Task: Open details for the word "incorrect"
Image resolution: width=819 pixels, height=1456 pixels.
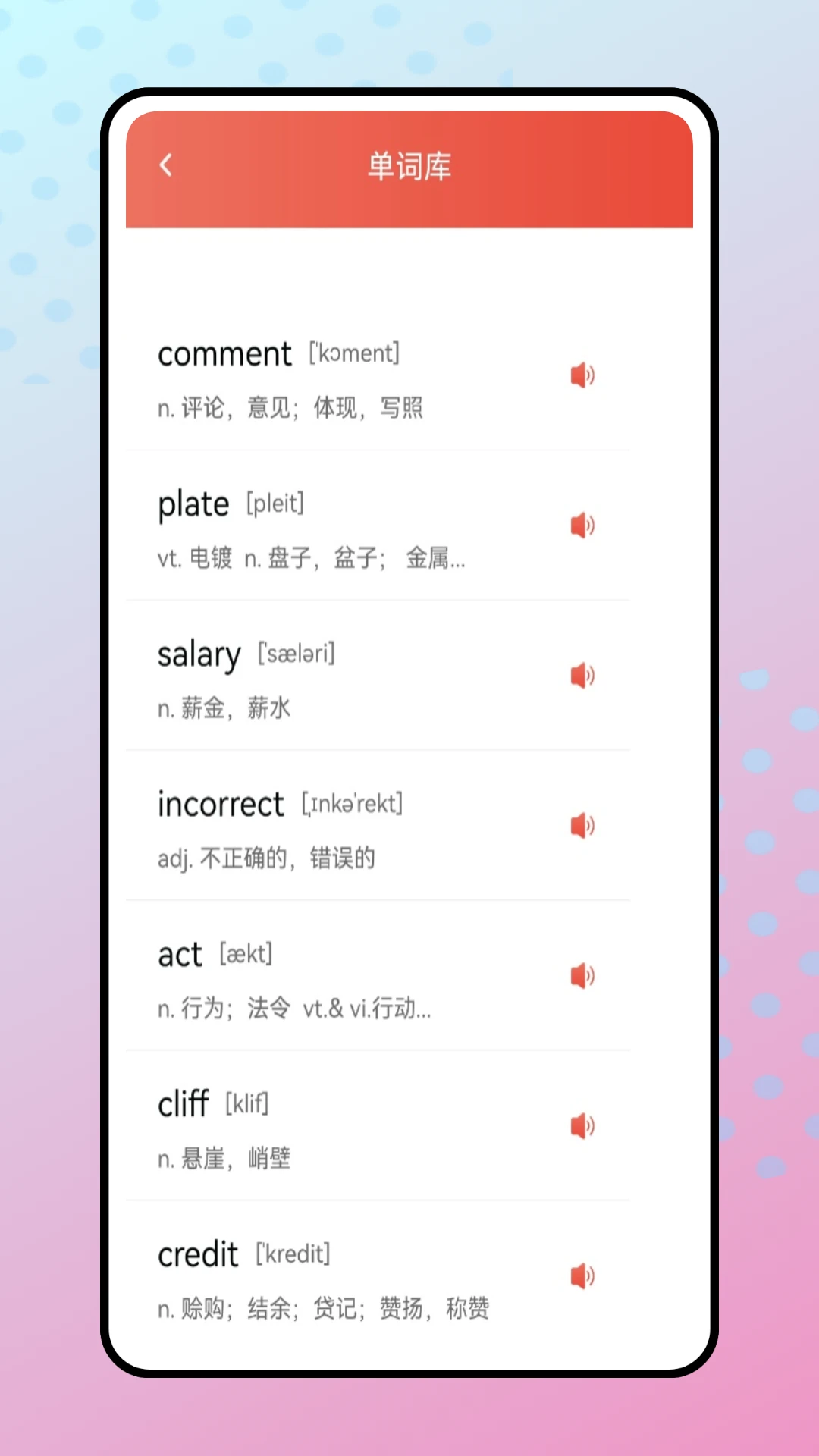Action: click(221, 804)
